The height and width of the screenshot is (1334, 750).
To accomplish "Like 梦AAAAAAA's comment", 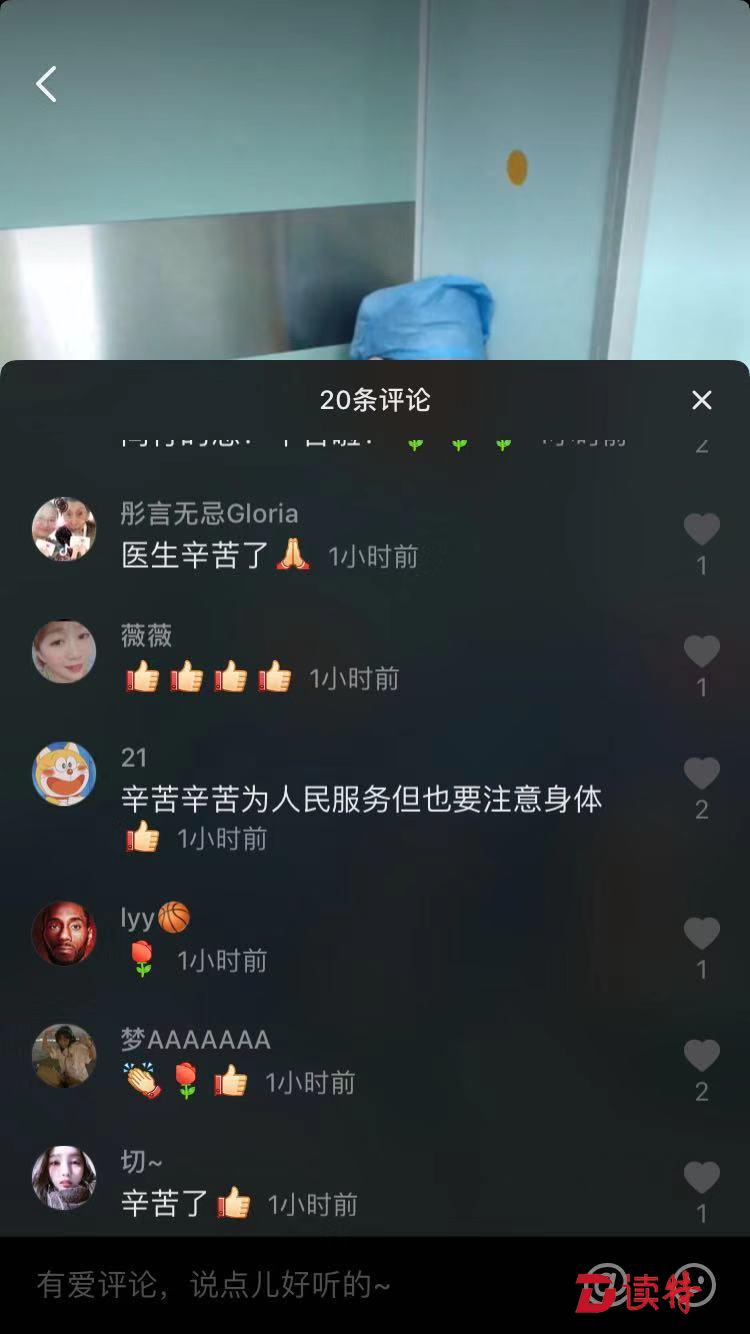I will [x=702, y=1056].
